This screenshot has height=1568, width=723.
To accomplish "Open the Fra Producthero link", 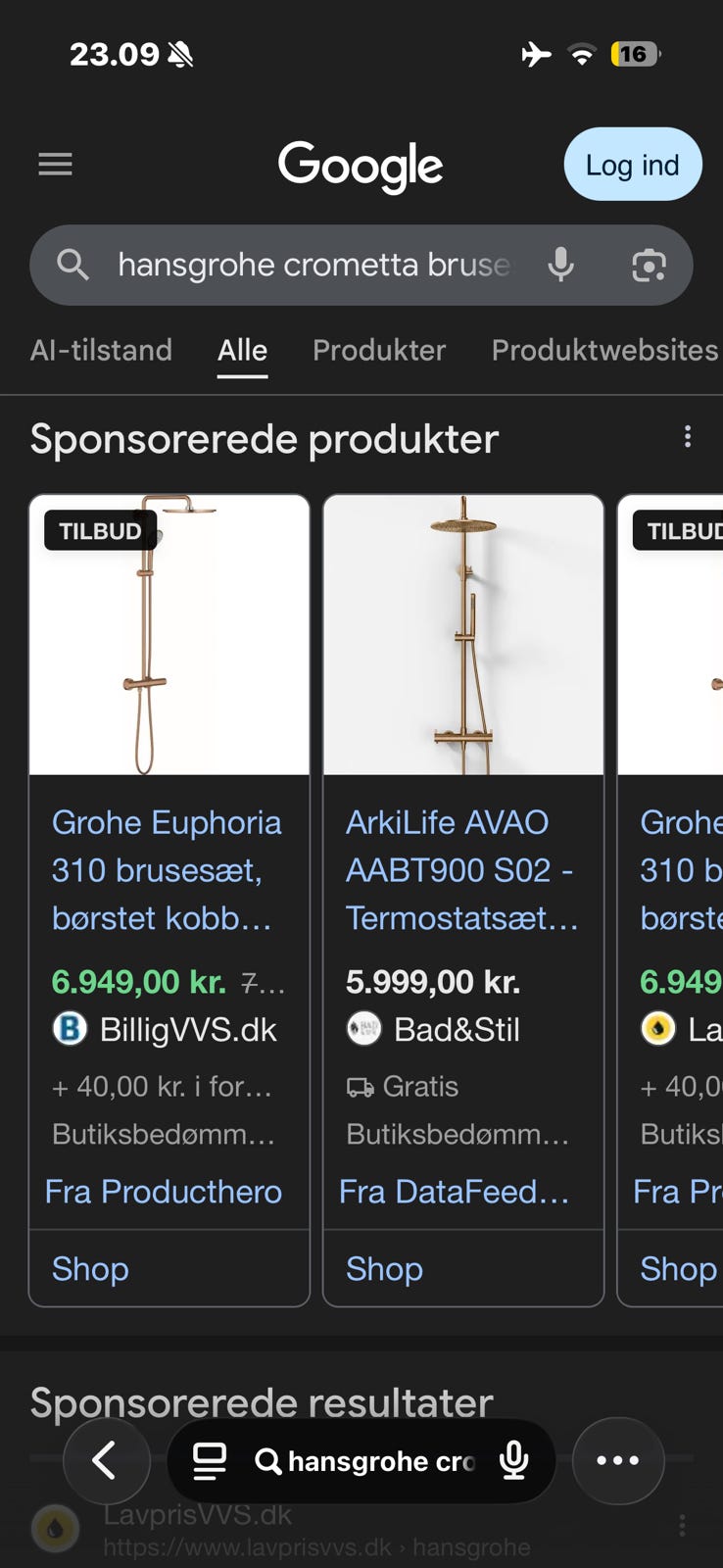I will pyautogui.click(x=164, y=1192).
